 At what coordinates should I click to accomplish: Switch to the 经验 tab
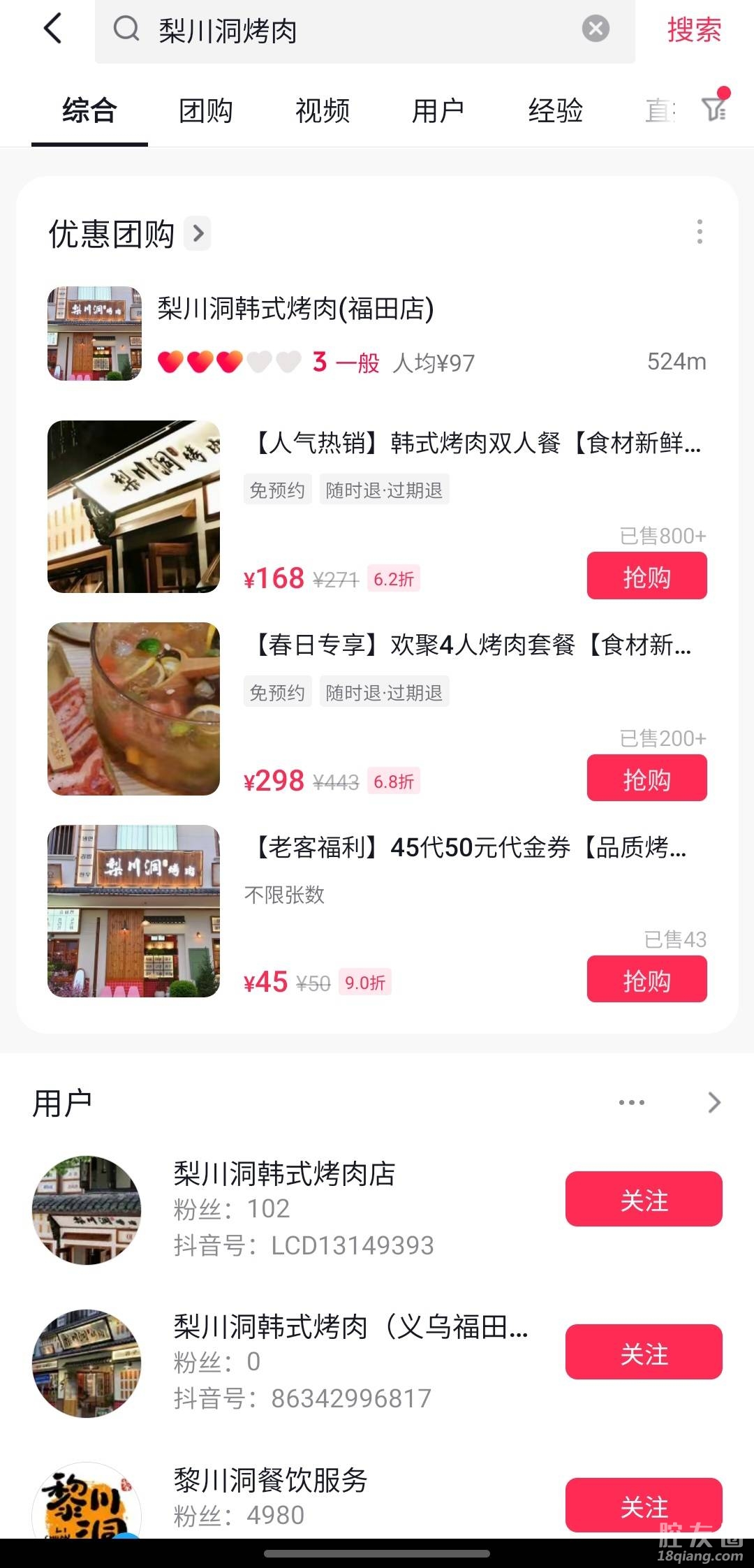555,110
